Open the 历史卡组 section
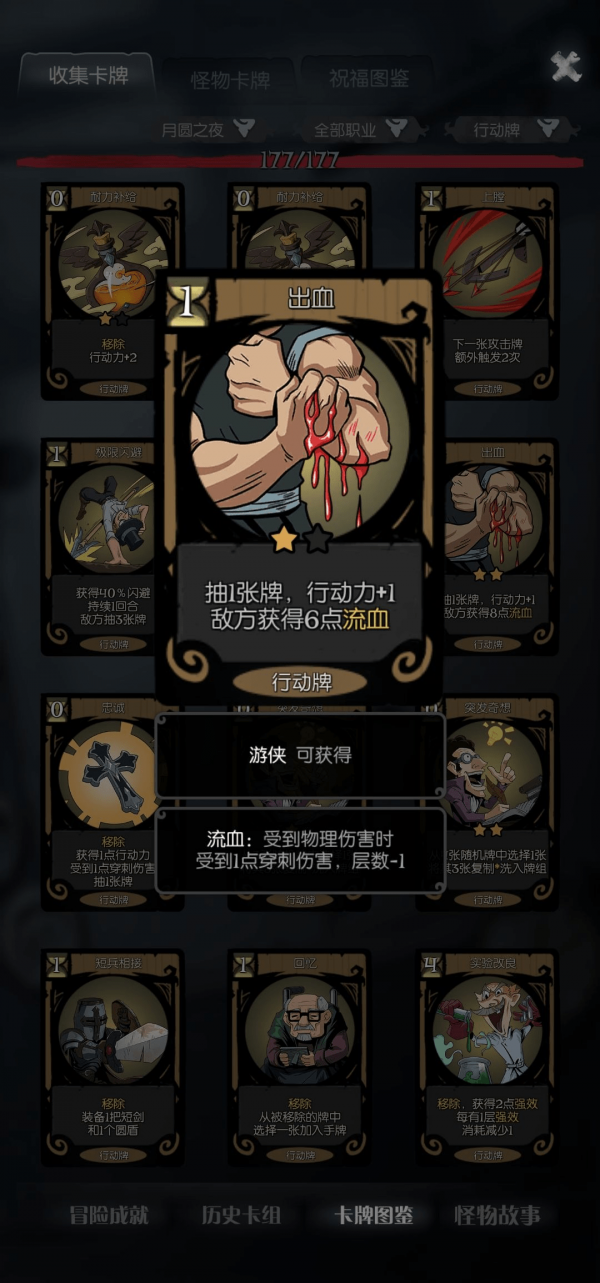600x1283 pixels. pos(241,1215)
